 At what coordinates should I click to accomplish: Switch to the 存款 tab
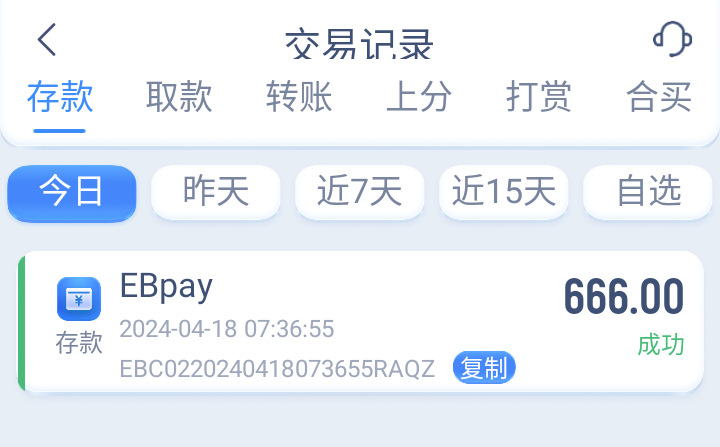[59, 98]
